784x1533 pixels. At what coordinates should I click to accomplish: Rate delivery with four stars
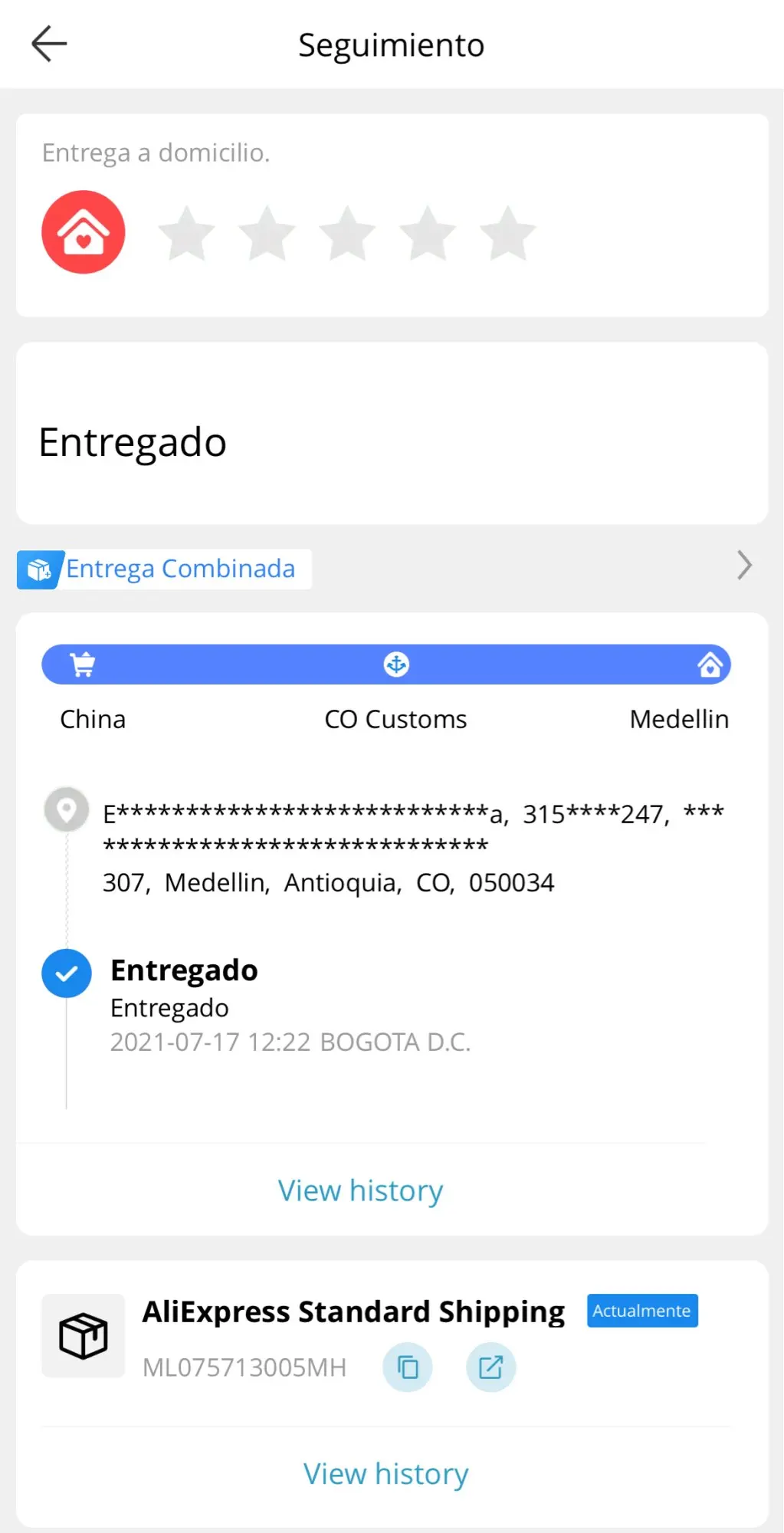pos(428,233)
